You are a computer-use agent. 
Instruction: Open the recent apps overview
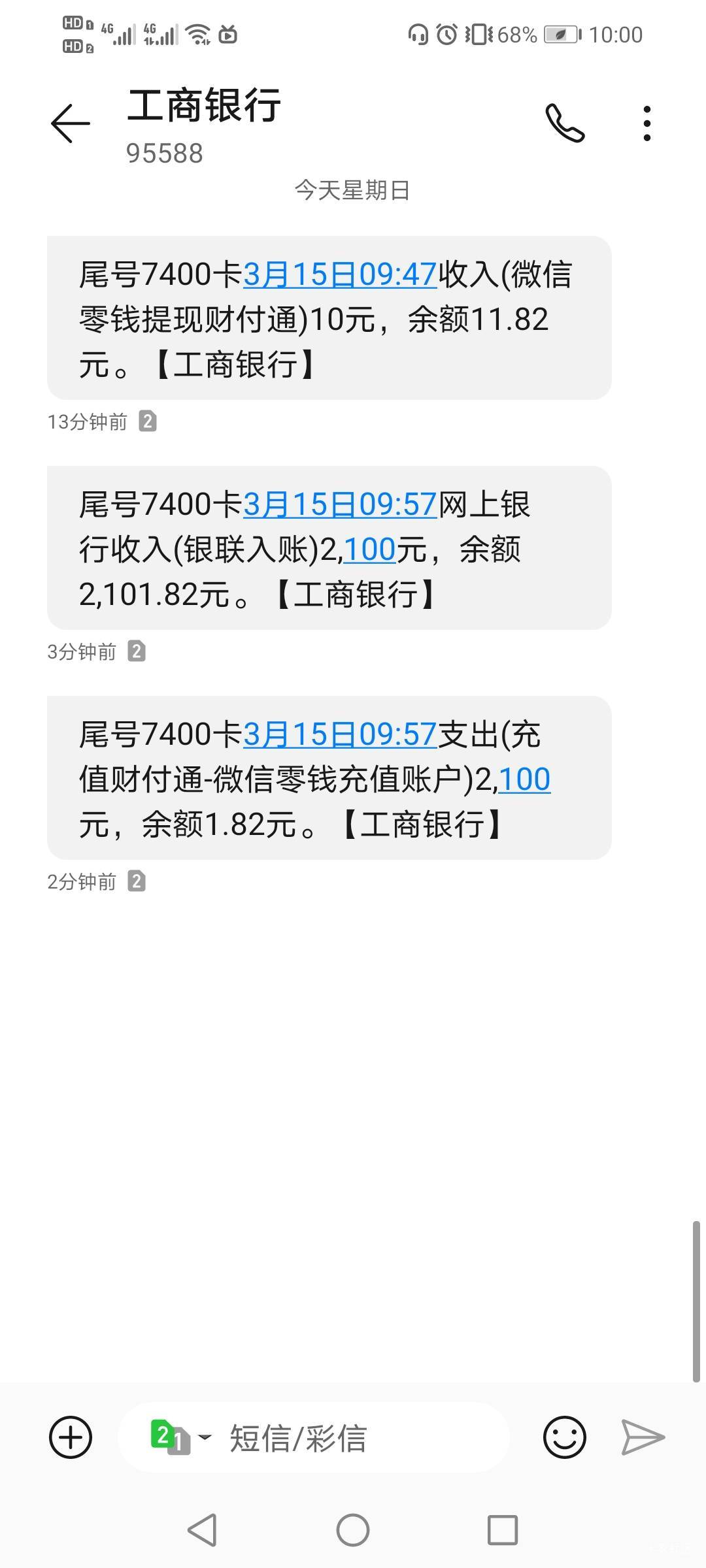point(503,1530)
